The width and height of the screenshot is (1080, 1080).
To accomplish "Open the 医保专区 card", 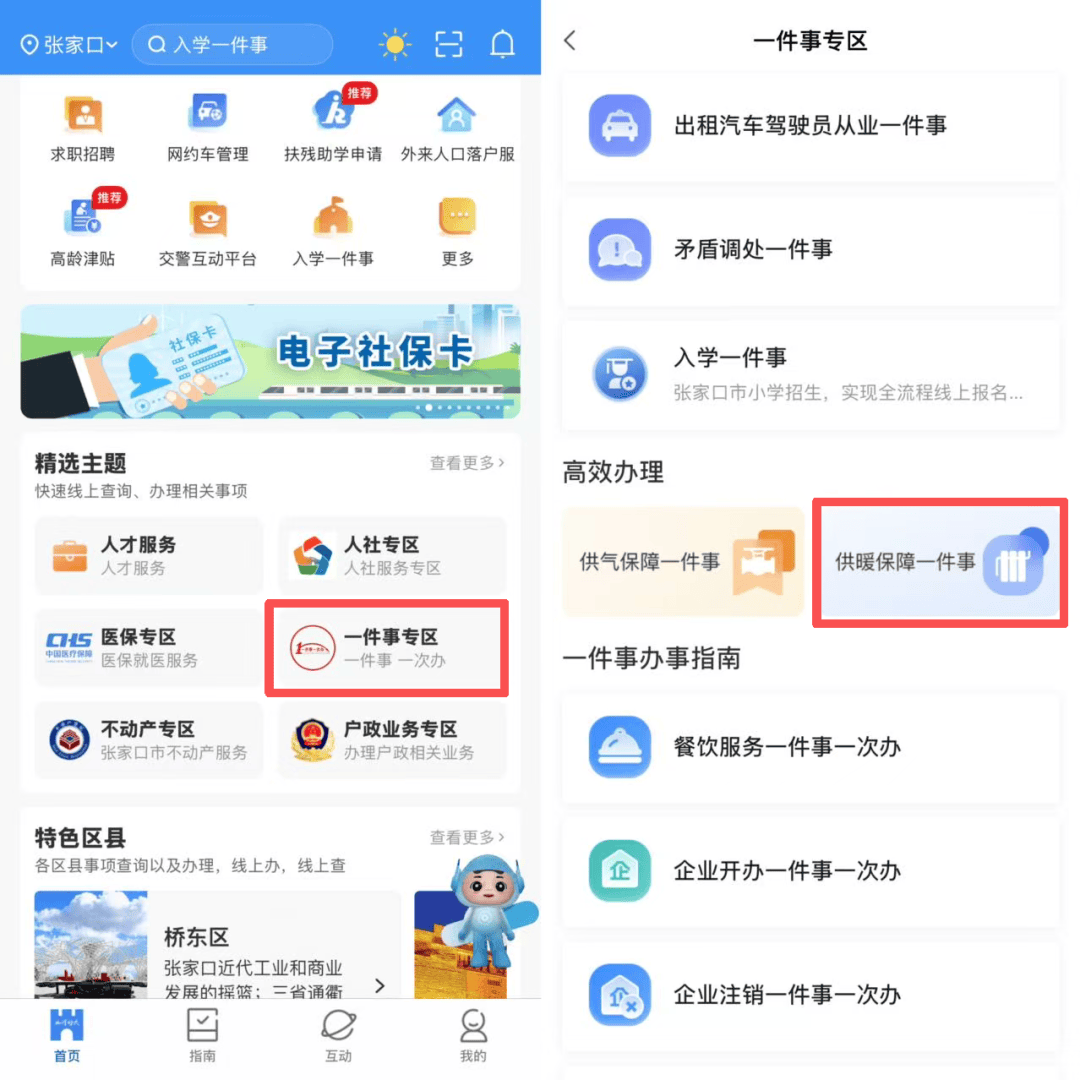I will pos(148,648).
